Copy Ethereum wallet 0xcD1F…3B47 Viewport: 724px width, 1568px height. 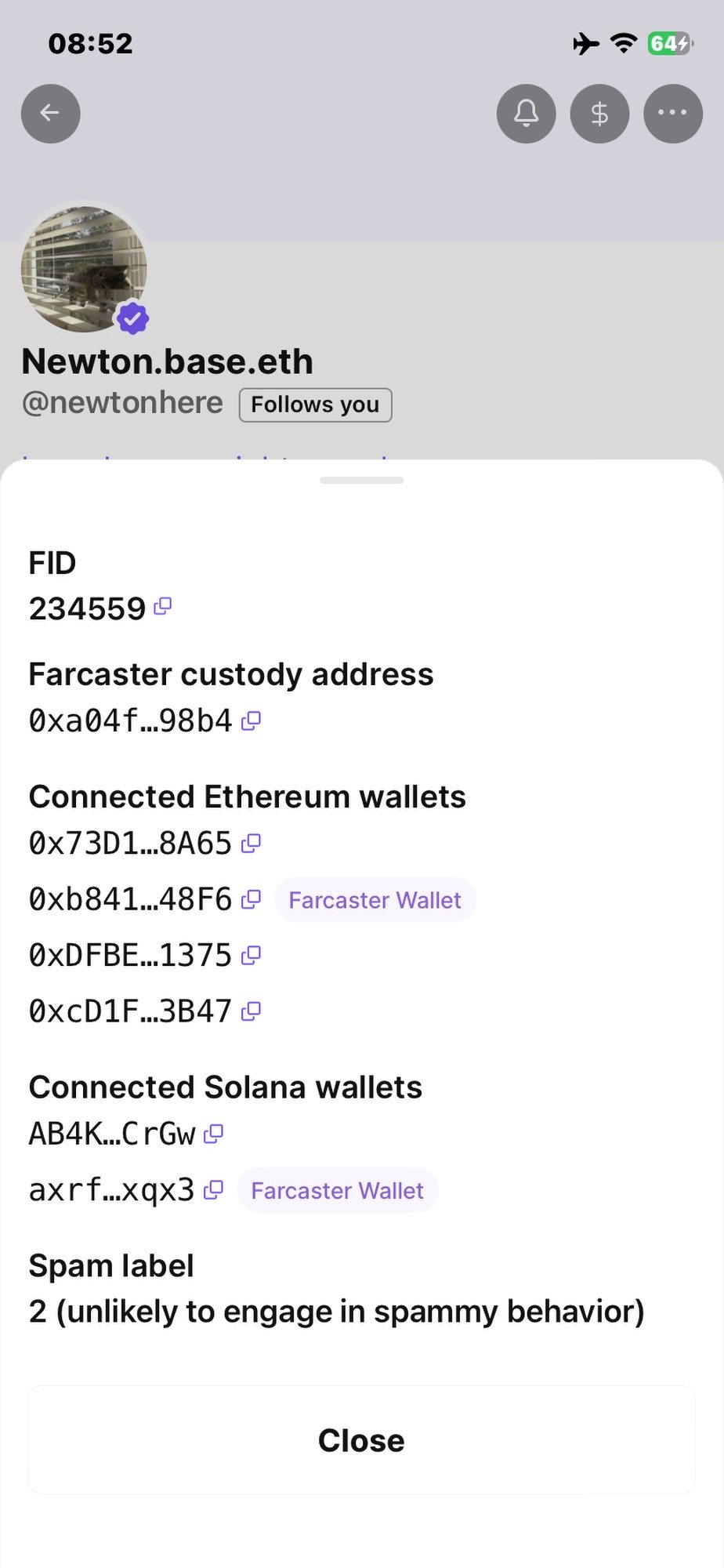[x=251, y=1011]
